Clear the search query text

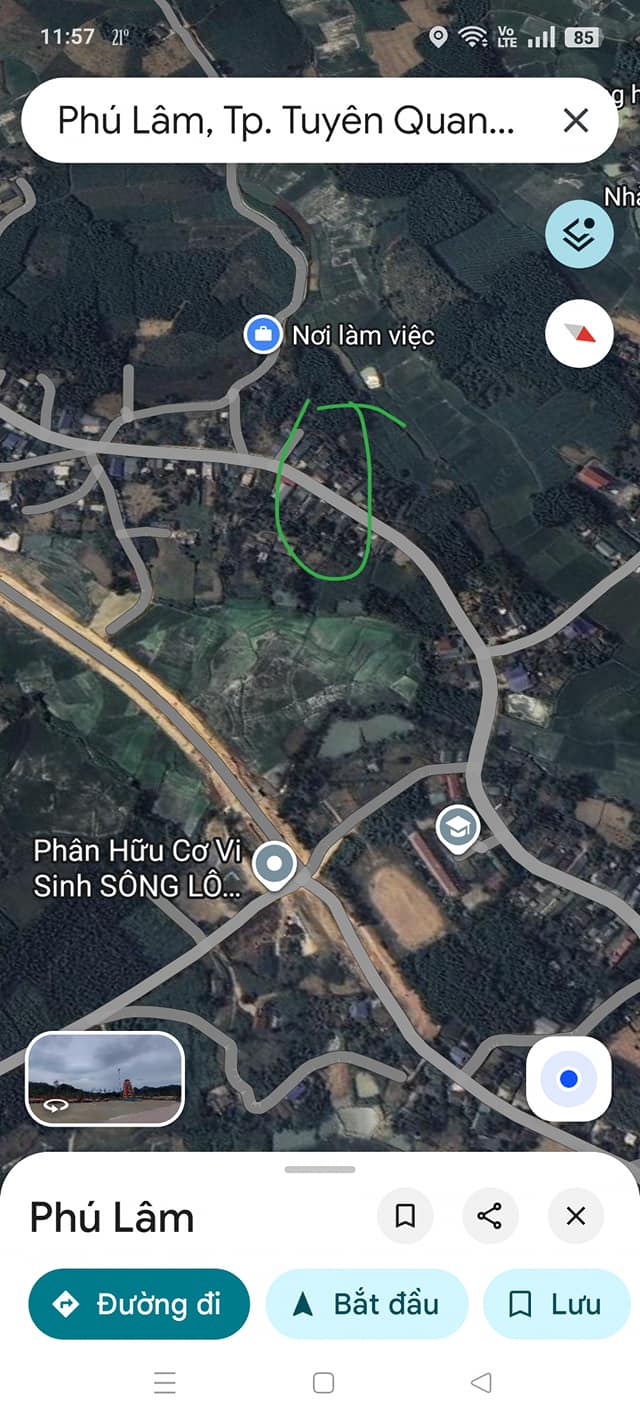pyautogui.click(x=576, y=121)
